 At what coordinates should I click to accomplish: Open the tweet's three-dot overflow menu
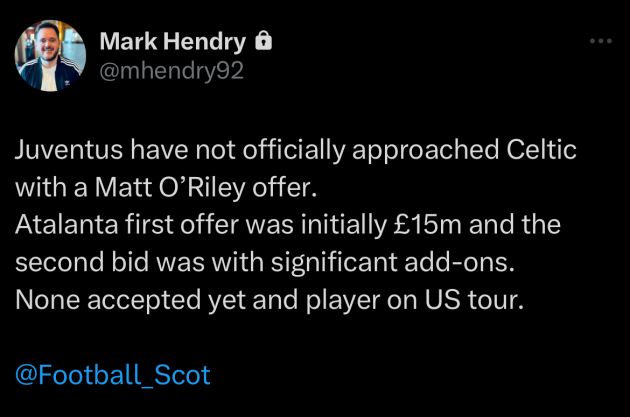pos(600,42)
